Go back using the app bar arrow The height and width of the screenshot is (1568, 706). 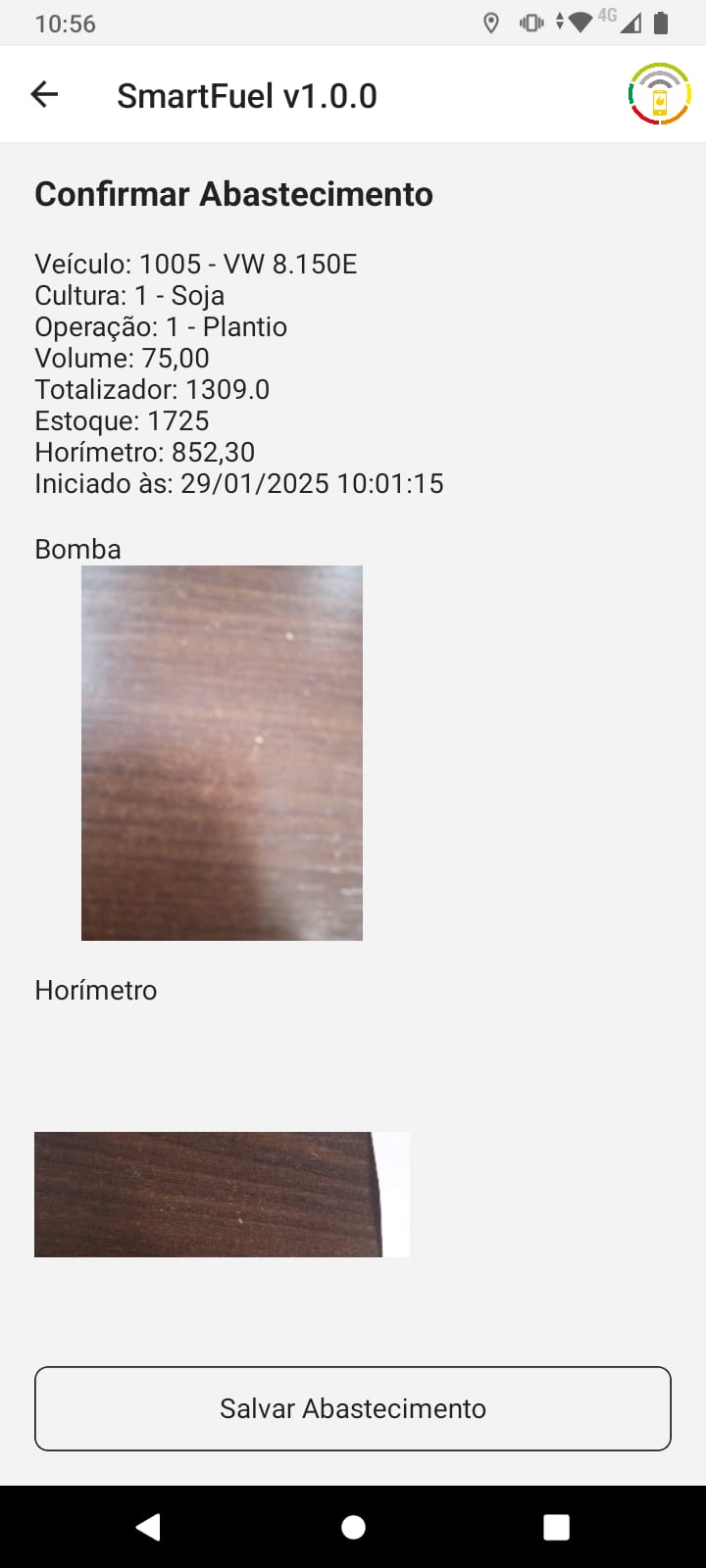[x=45, y=95]
